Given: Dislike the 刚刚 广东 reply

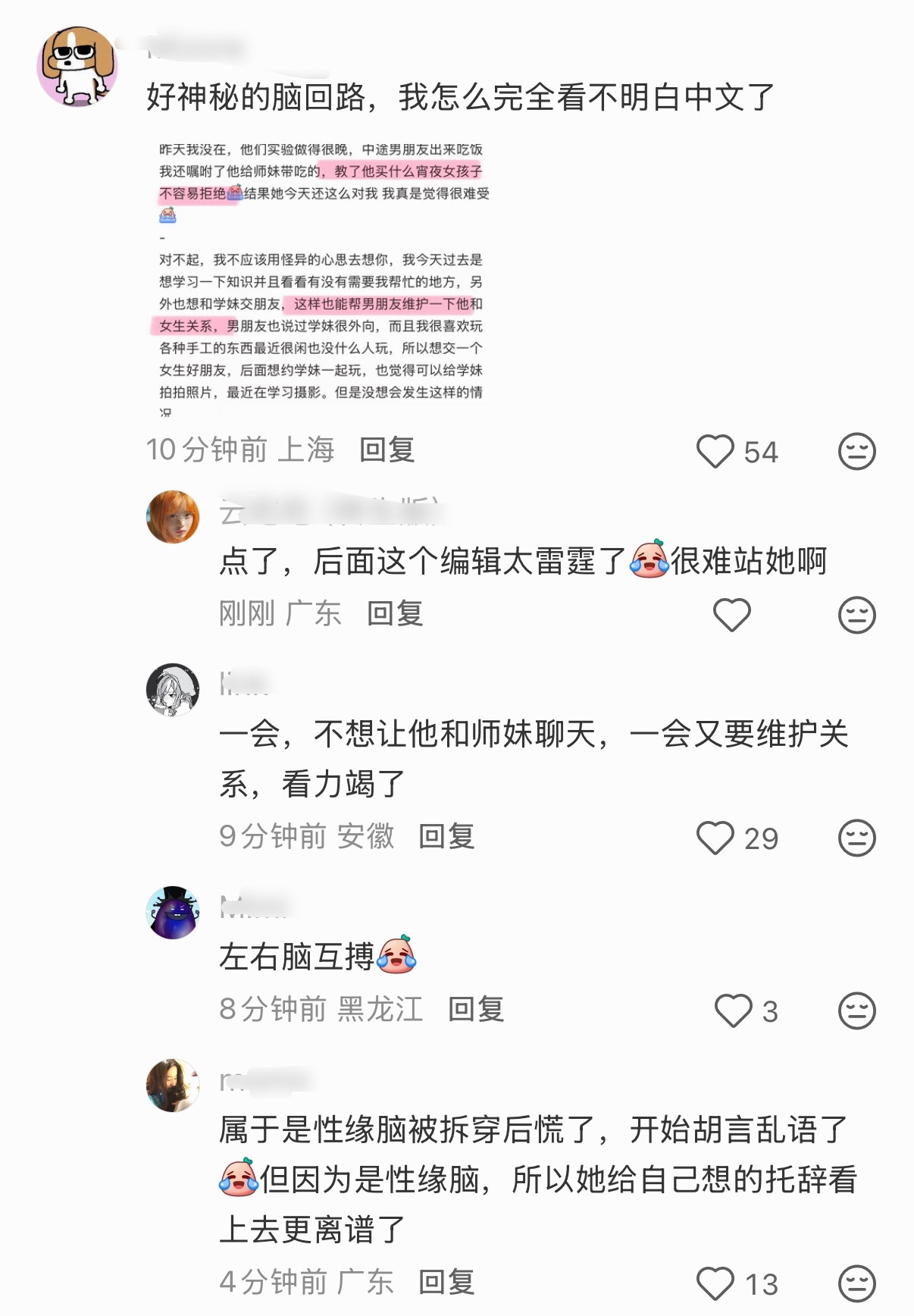Looking at the screenshot, I should click(856, 614).
